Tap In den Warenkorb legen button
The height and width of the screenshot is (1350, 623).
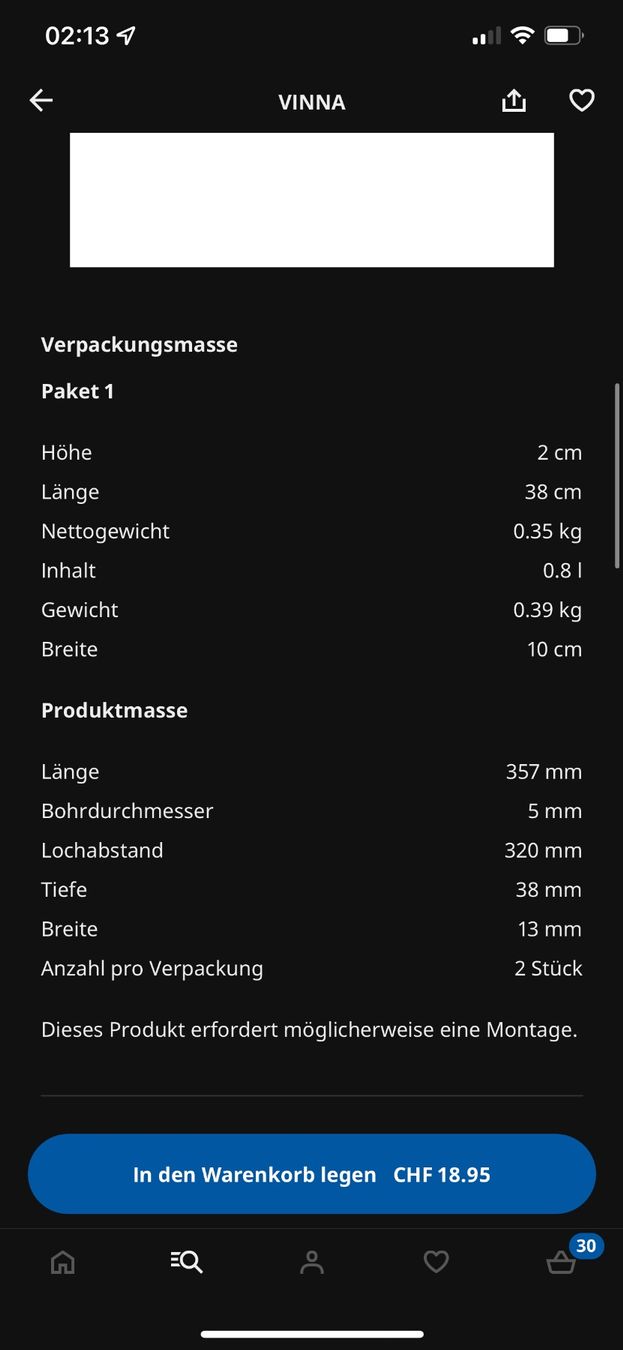[312, 1174]
